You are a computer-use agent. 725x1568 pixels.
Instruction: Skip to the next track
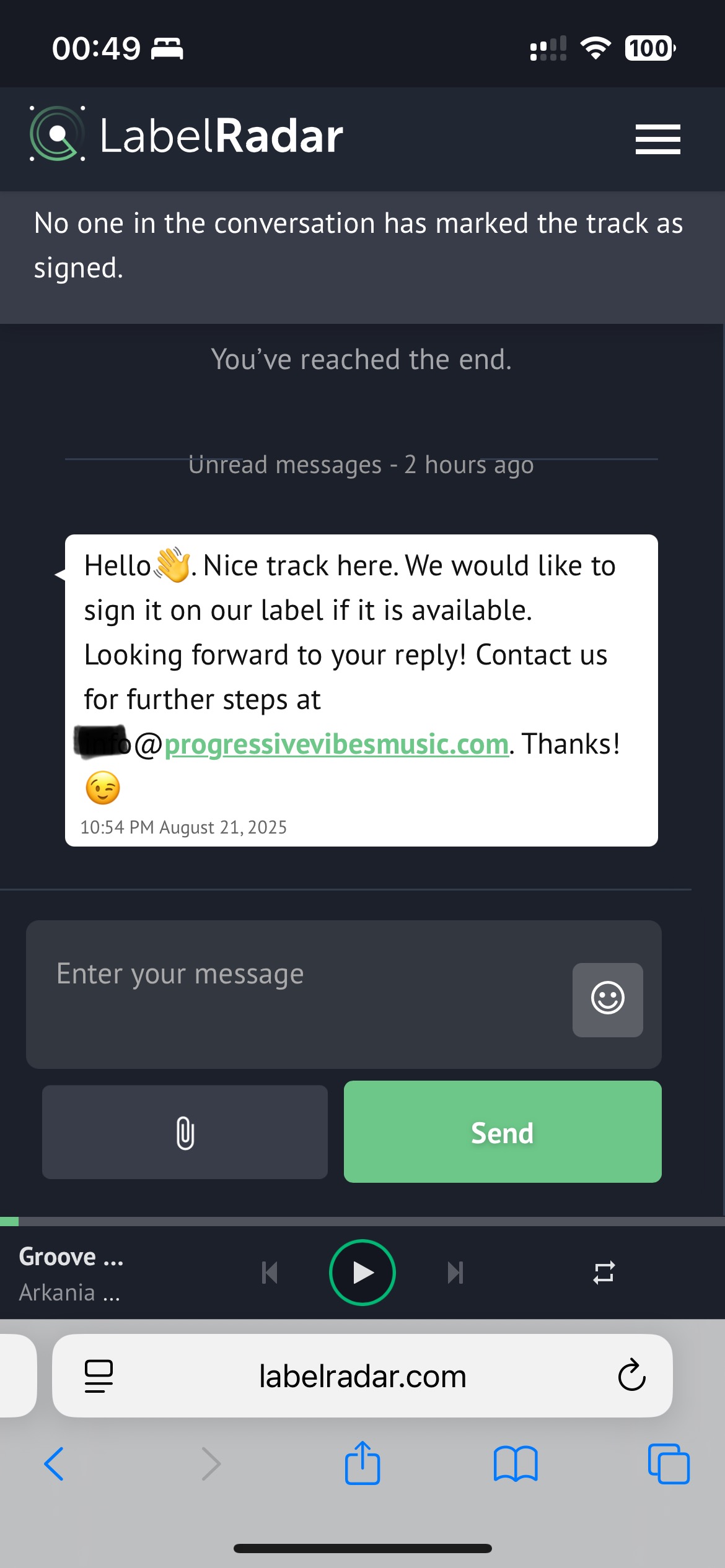(455, 1273)
